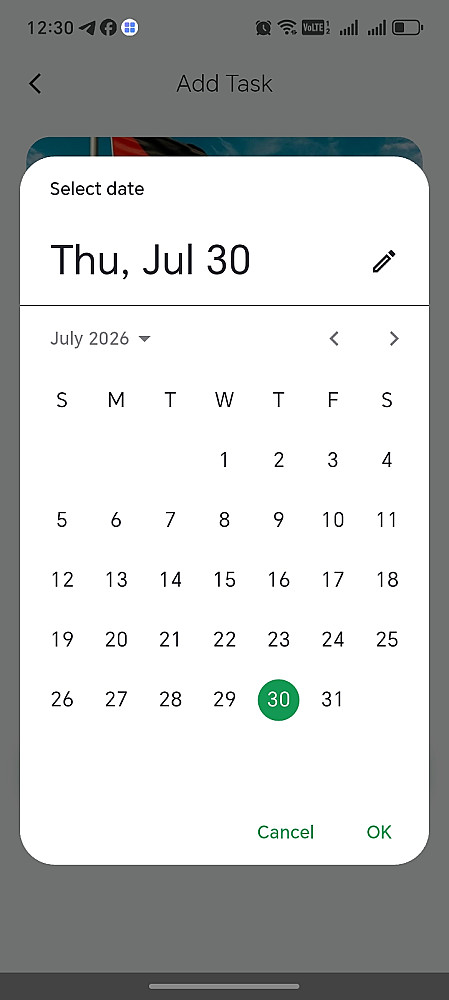Pick day 24 on the calendar

click(332, 639)
